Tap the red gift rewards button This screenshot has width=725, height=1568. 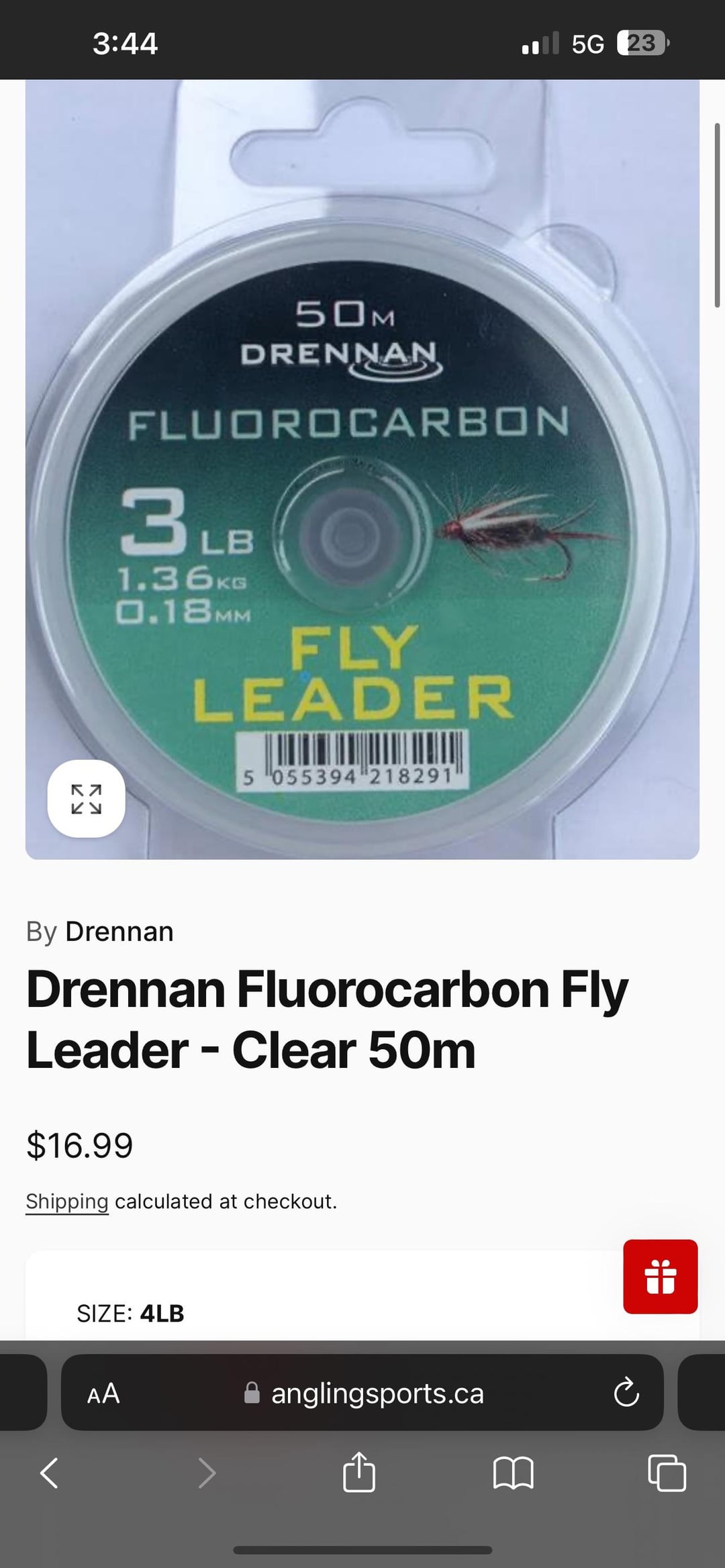(x=660, y=1276)
